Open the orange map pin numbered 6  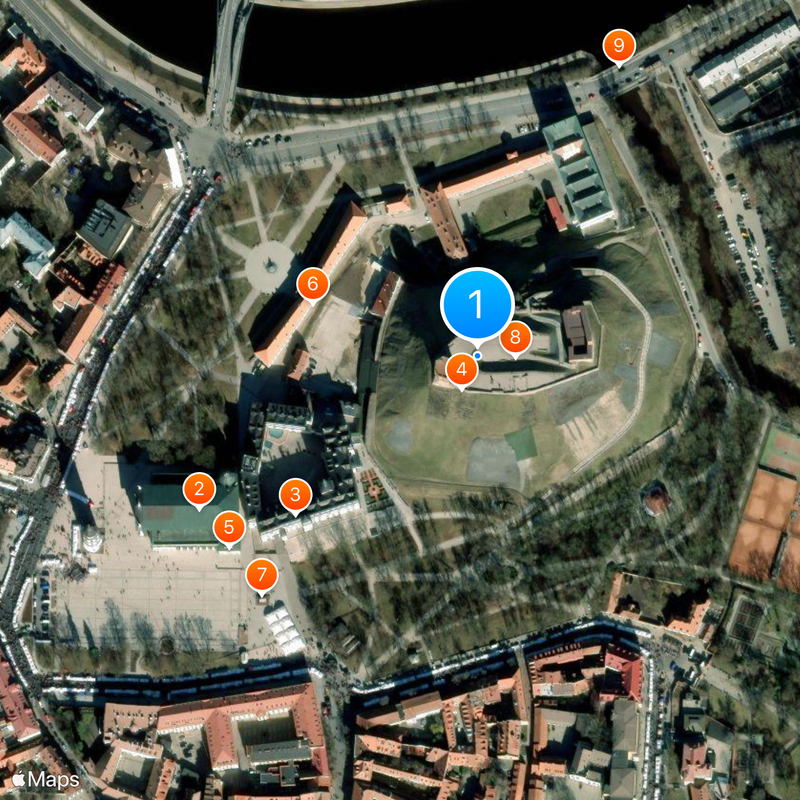(312, 284)
